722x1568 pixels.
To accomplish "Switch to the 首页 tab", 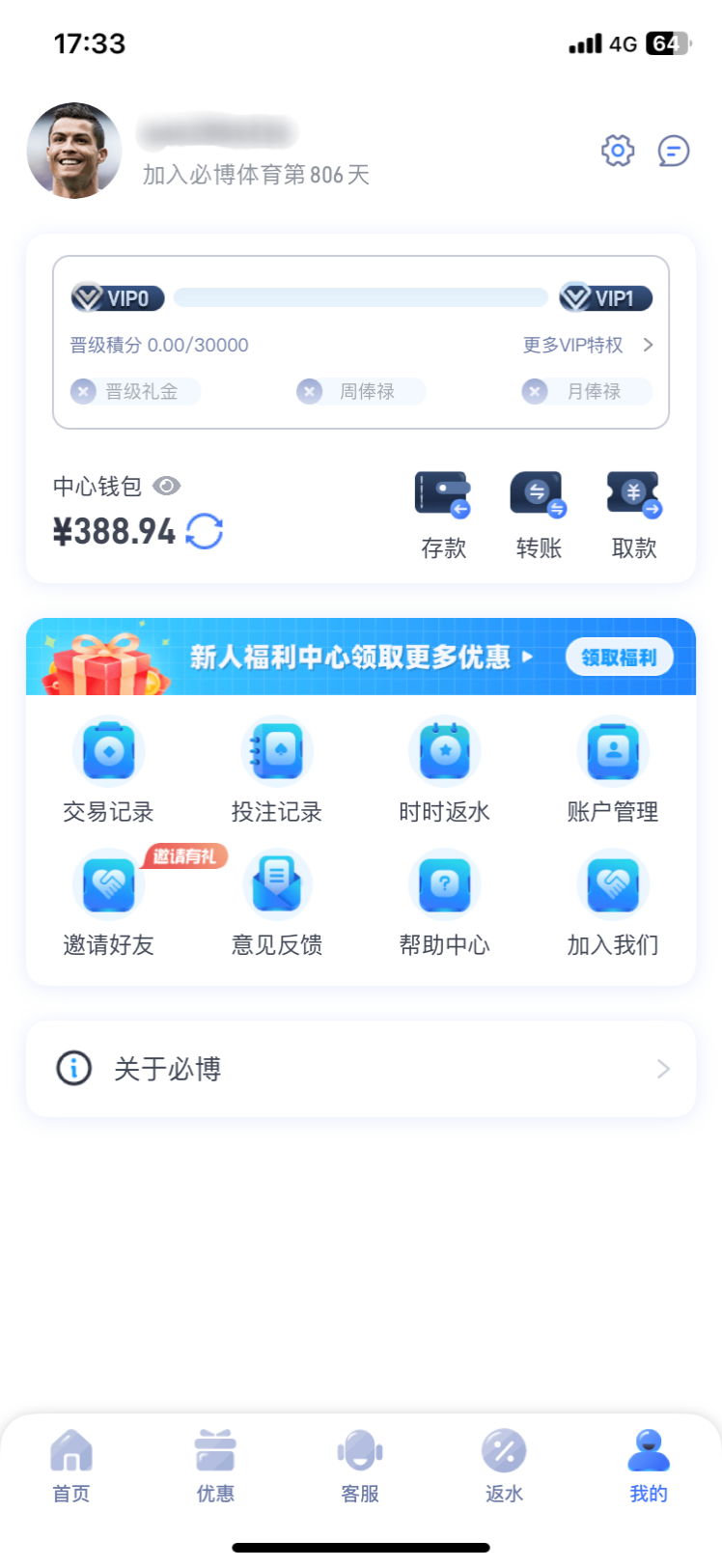I will 71,1466.
